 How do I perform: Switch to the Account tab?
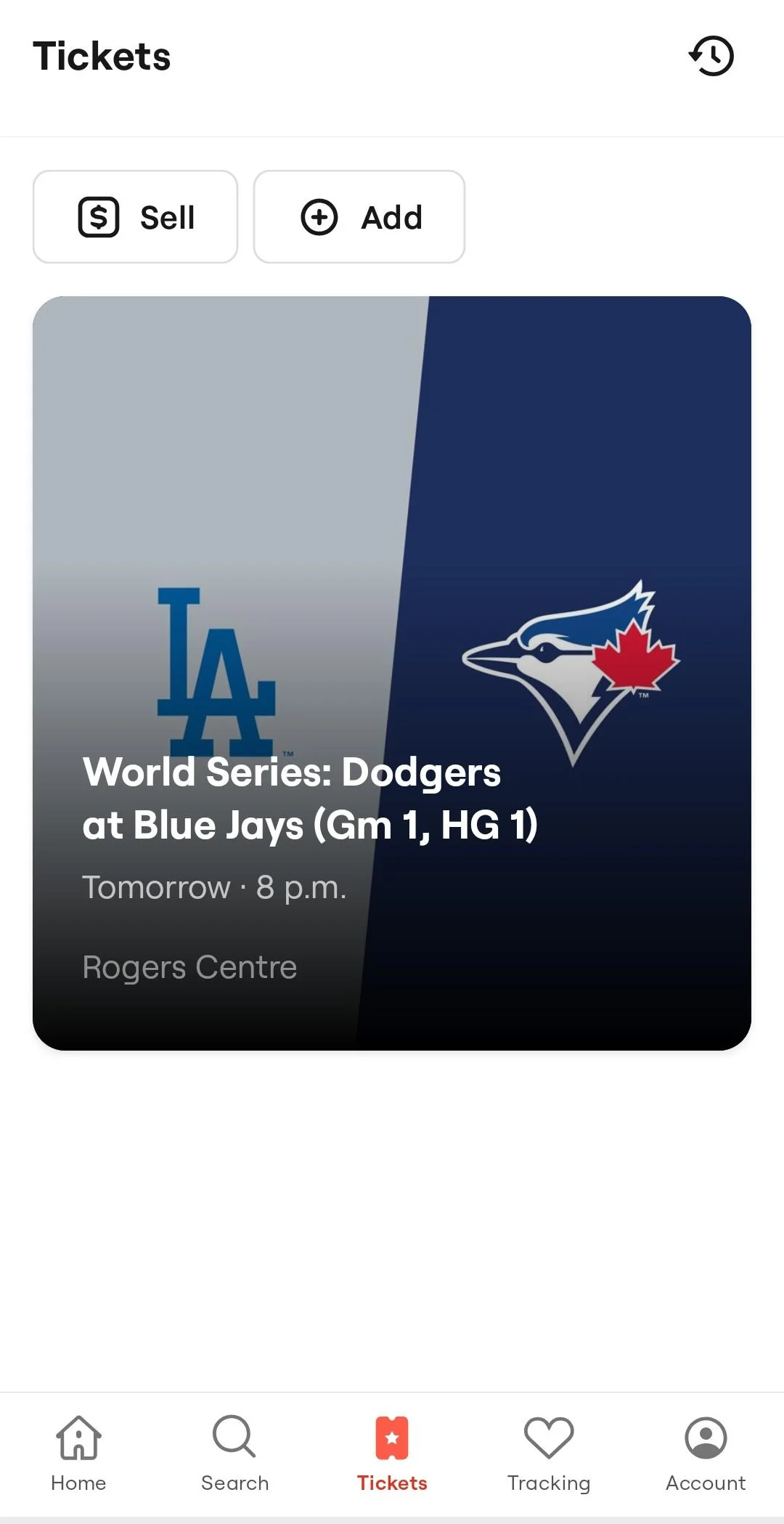(x=706, y=1454)
